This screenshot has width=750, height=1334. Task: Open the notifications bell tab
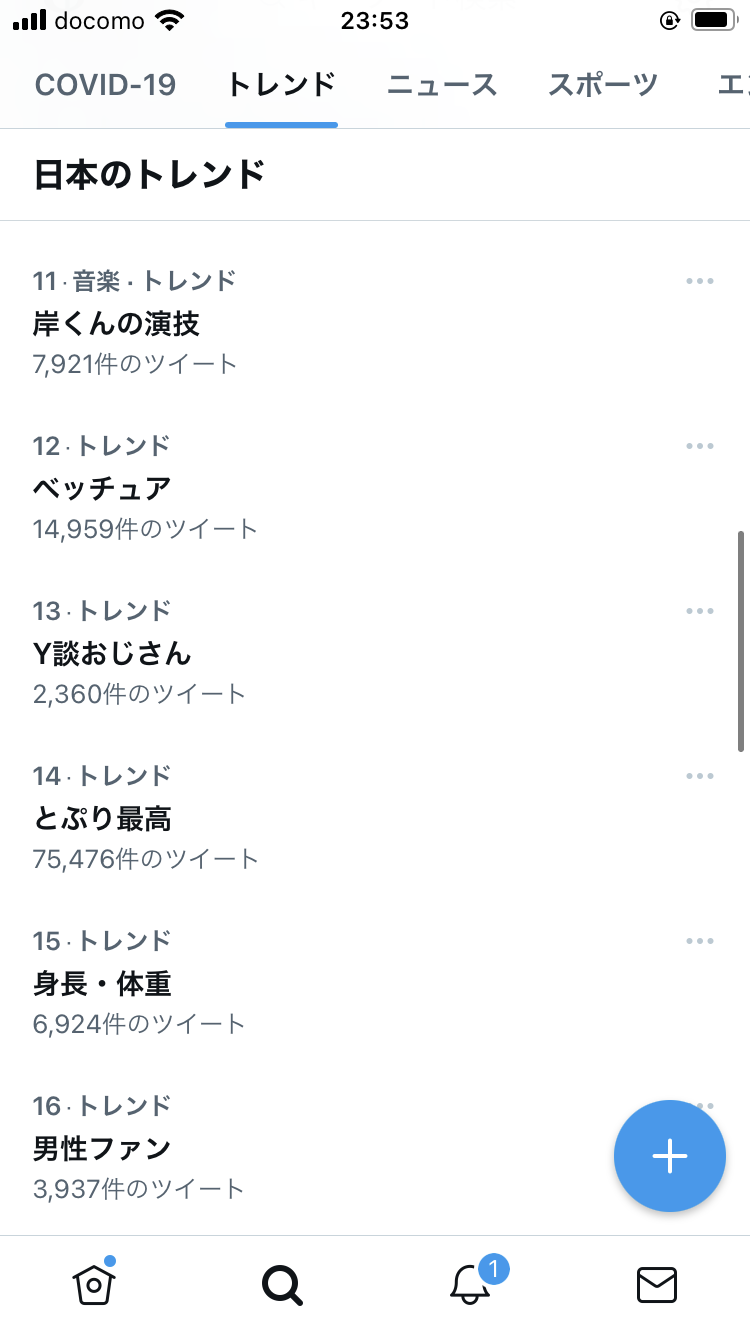pos(470,1284)
